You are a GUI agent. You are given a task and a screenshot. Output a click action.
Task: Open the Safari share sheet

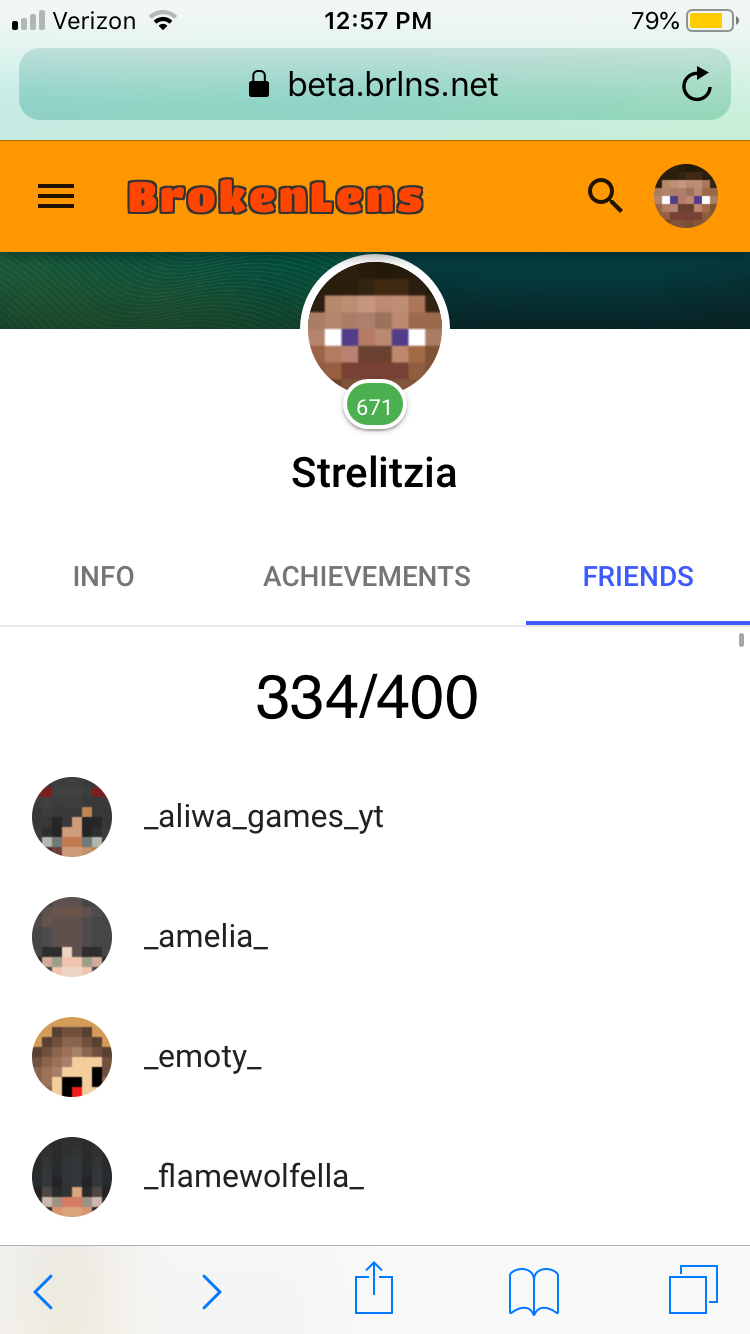[x=374, y=1288]
